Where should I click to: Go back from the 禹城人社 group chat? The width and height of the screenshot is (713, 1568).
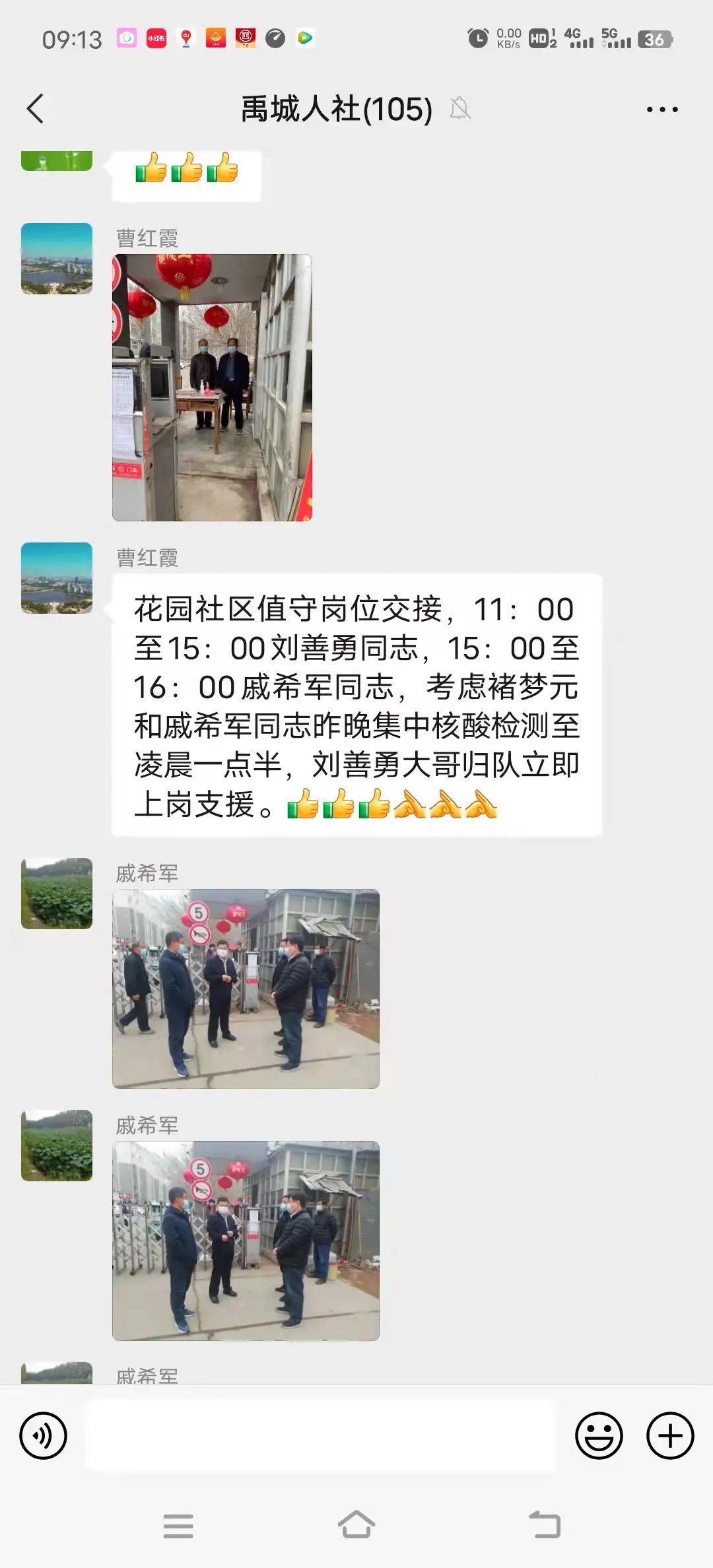[35, 109]
